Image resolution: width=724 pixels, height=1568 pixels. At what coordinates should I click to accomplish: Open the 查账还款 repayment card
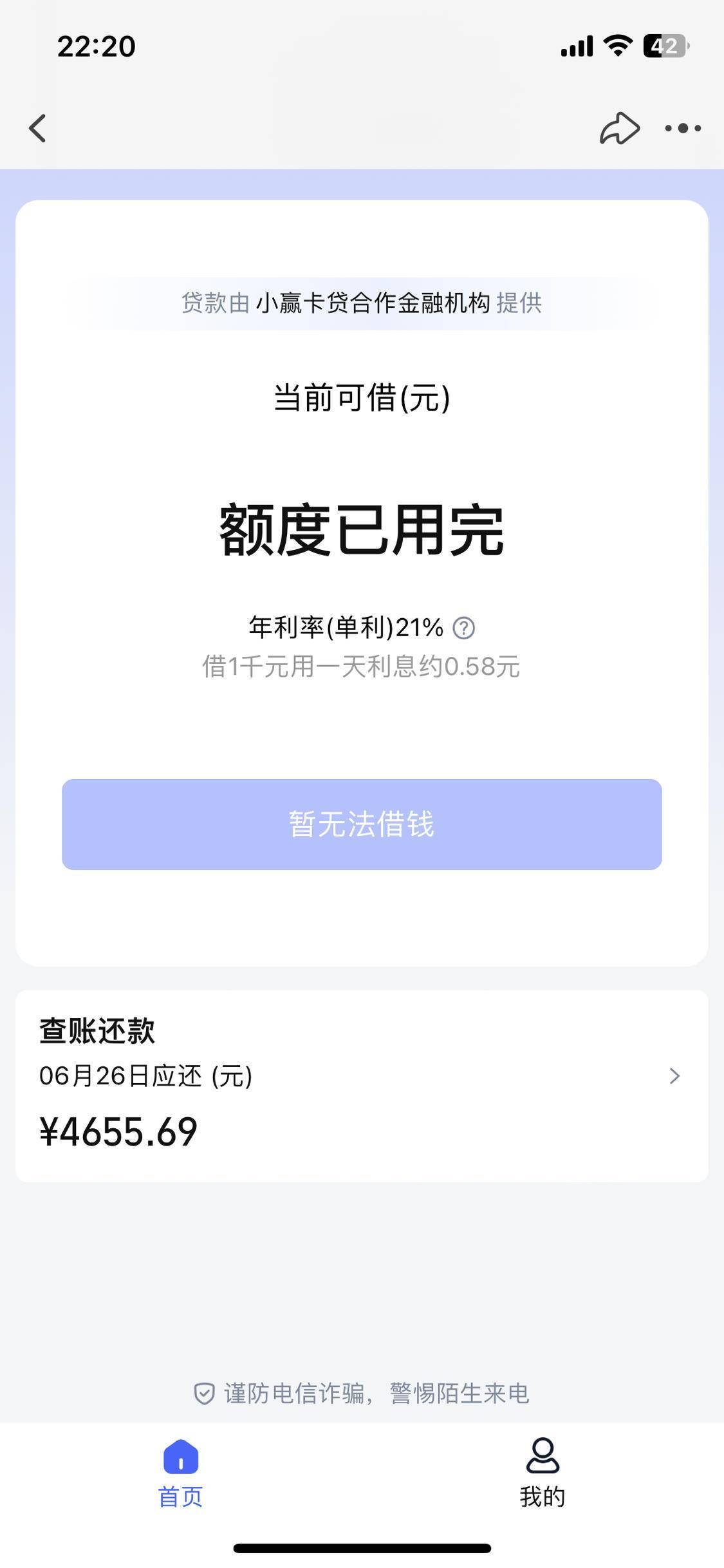click(362, 1086)
